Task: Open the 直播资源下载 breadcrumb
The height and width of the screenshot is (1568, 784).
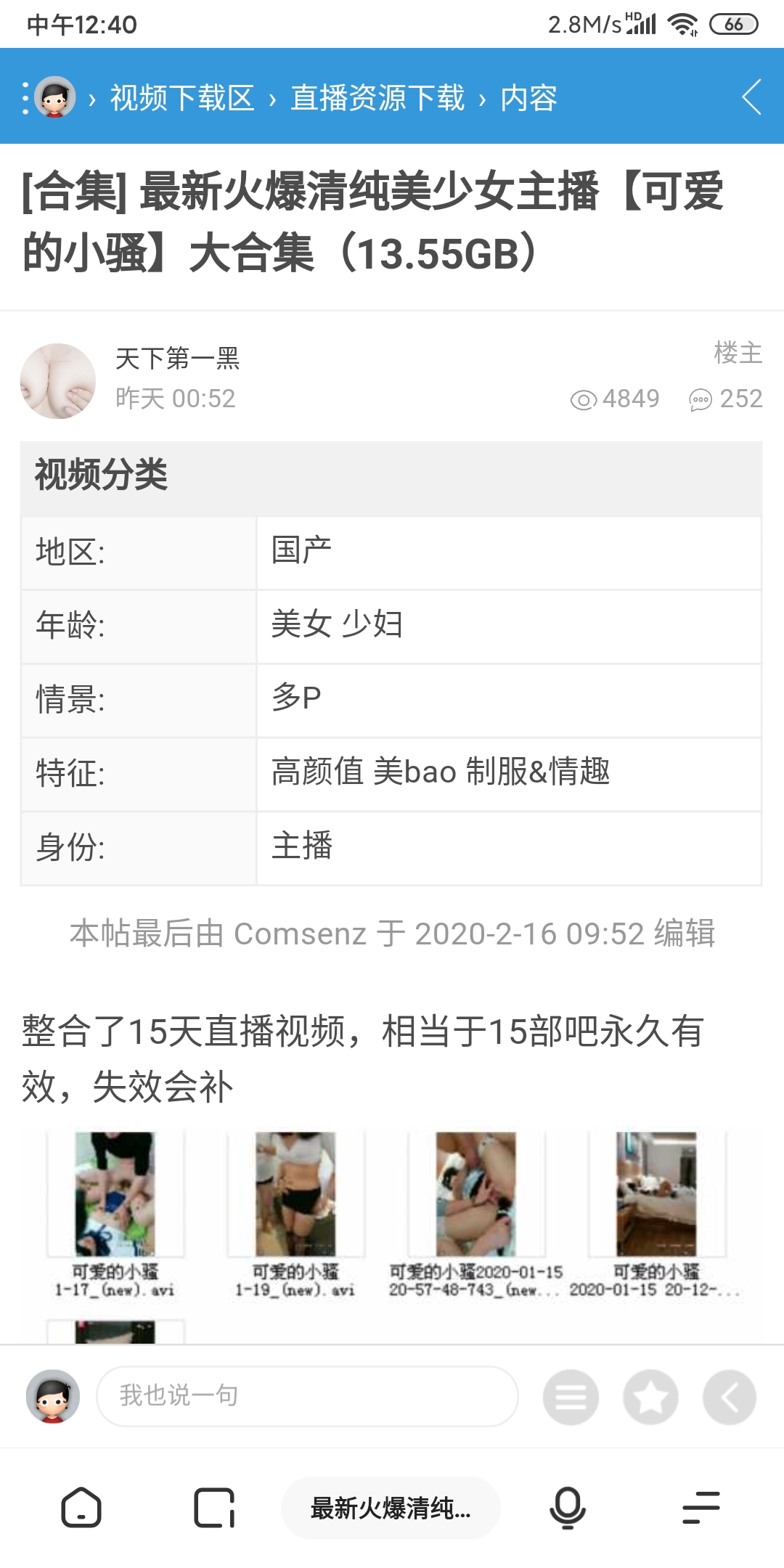Action: [377, 97]
